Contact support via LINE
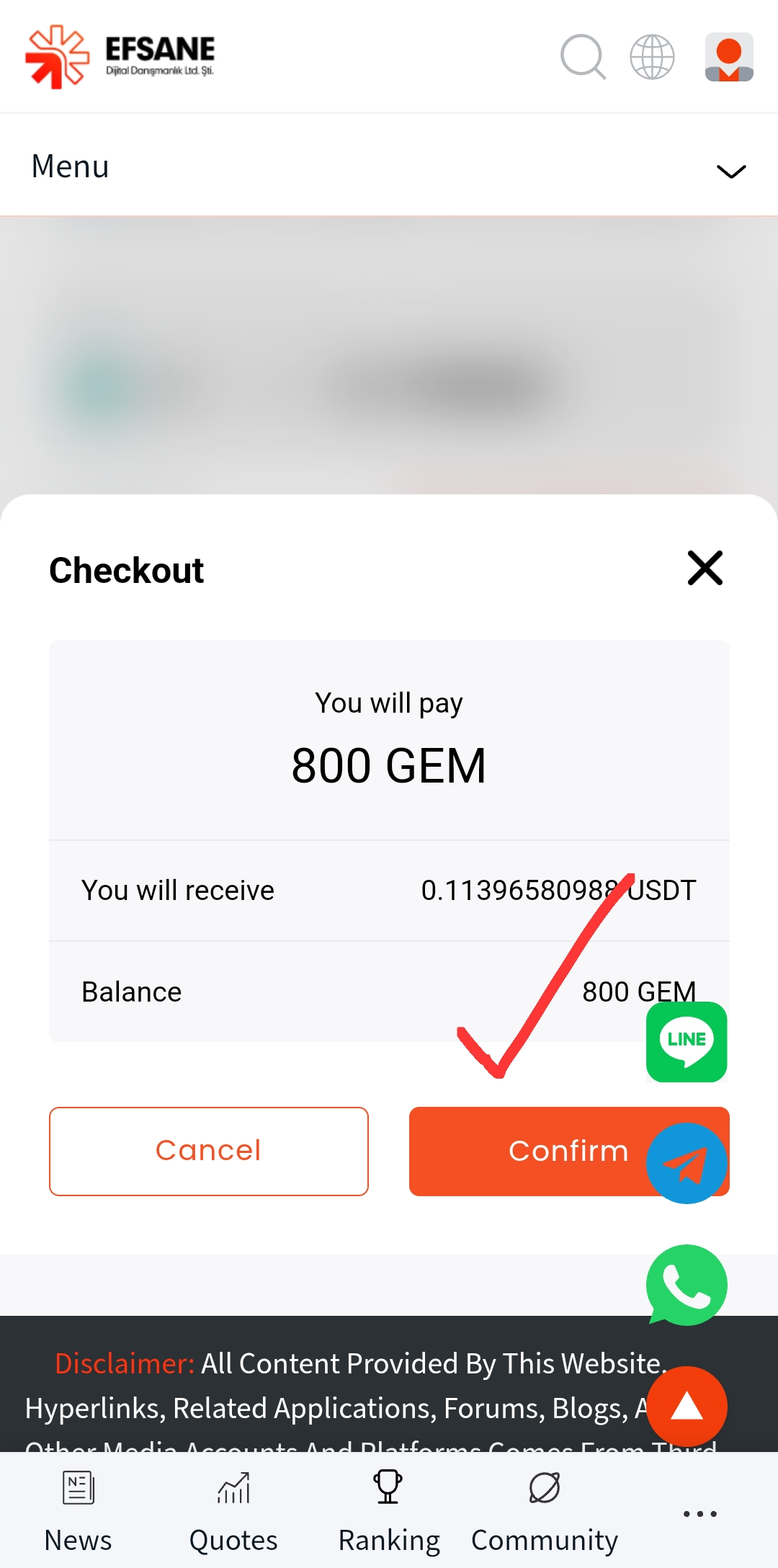 [x=687, y=1042]
